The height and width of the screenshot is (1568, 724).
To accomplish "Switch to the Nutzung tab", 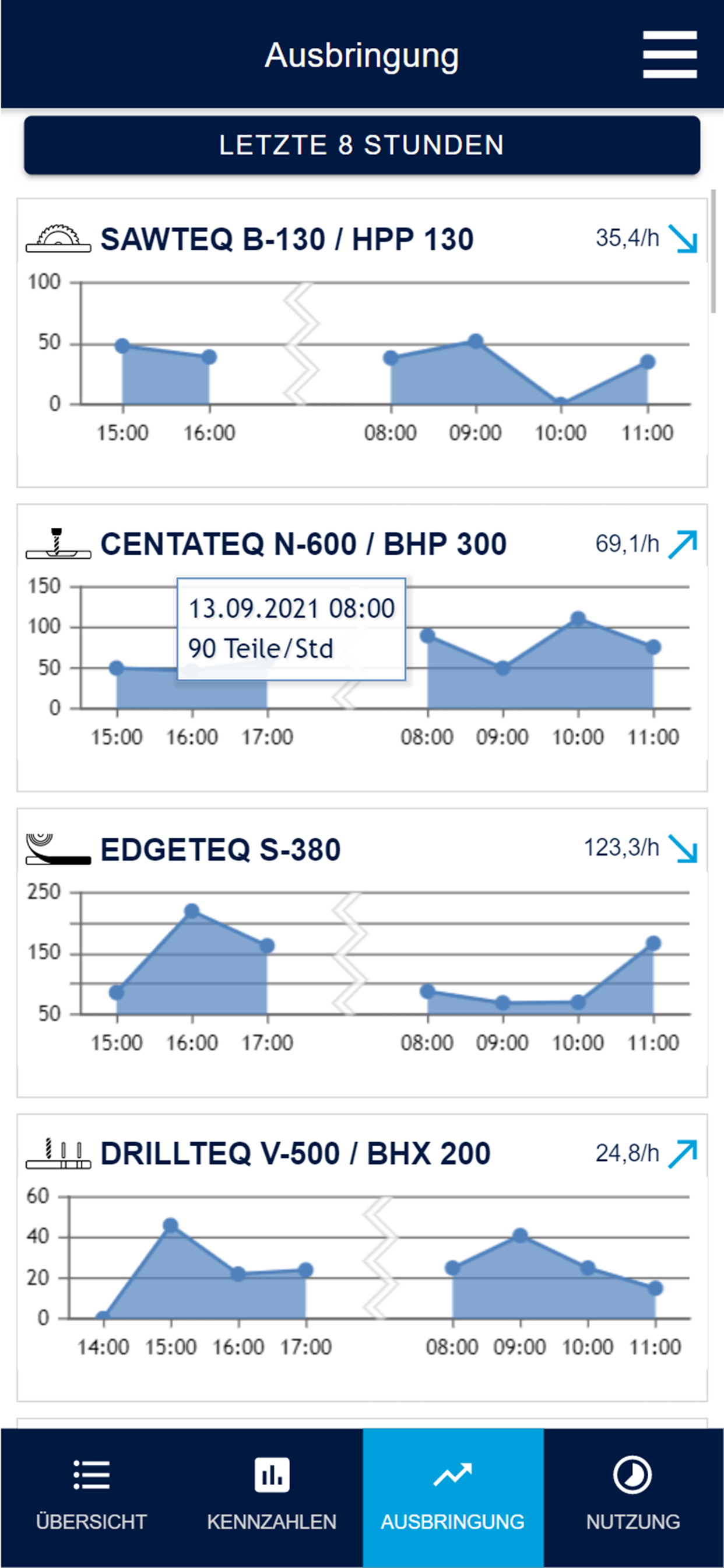I will pos(632,1497).
